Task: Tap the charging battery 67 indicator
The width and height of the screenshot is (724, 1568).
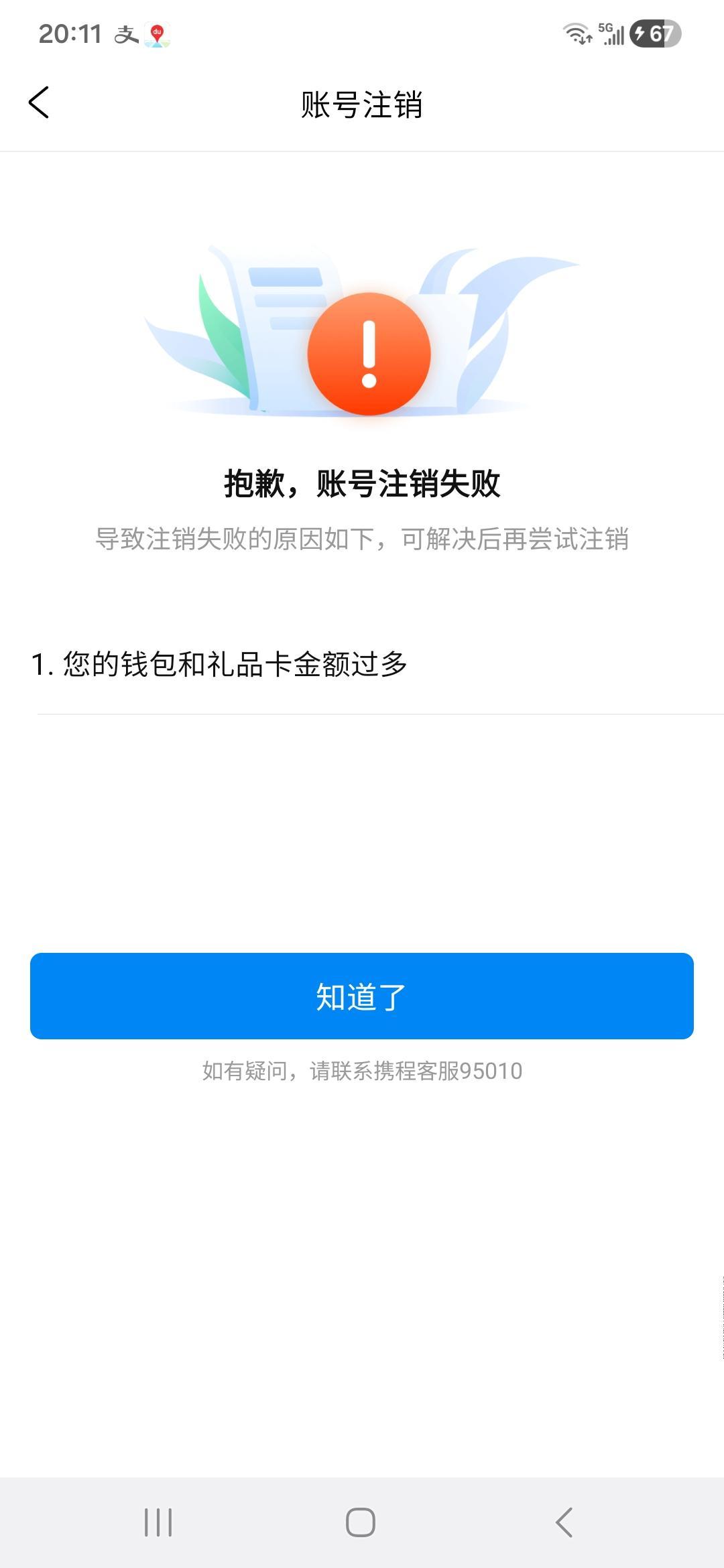Action: 654,31
